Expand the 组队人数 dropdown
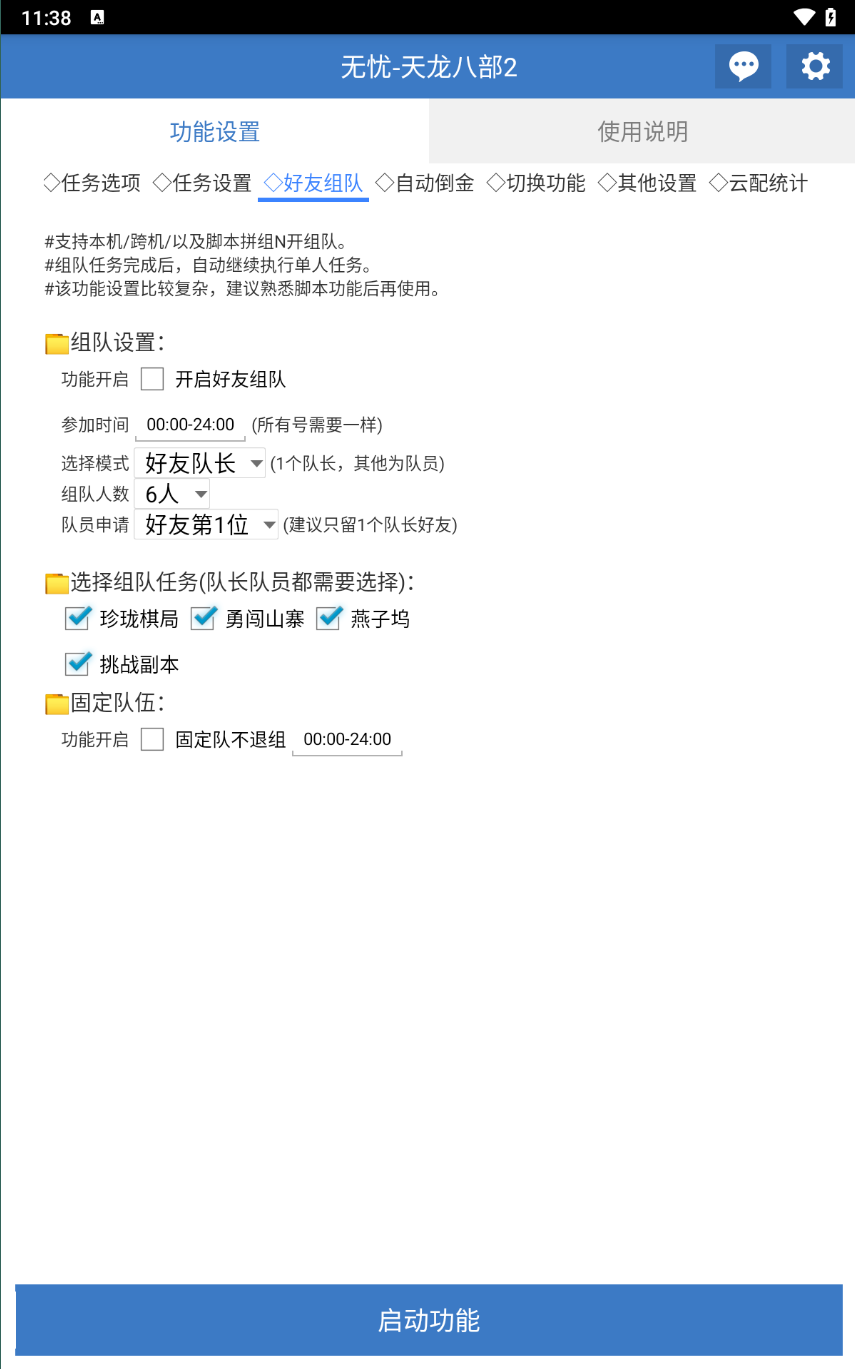This screenshot has width=855, height=1369. [x=172, y=493]
